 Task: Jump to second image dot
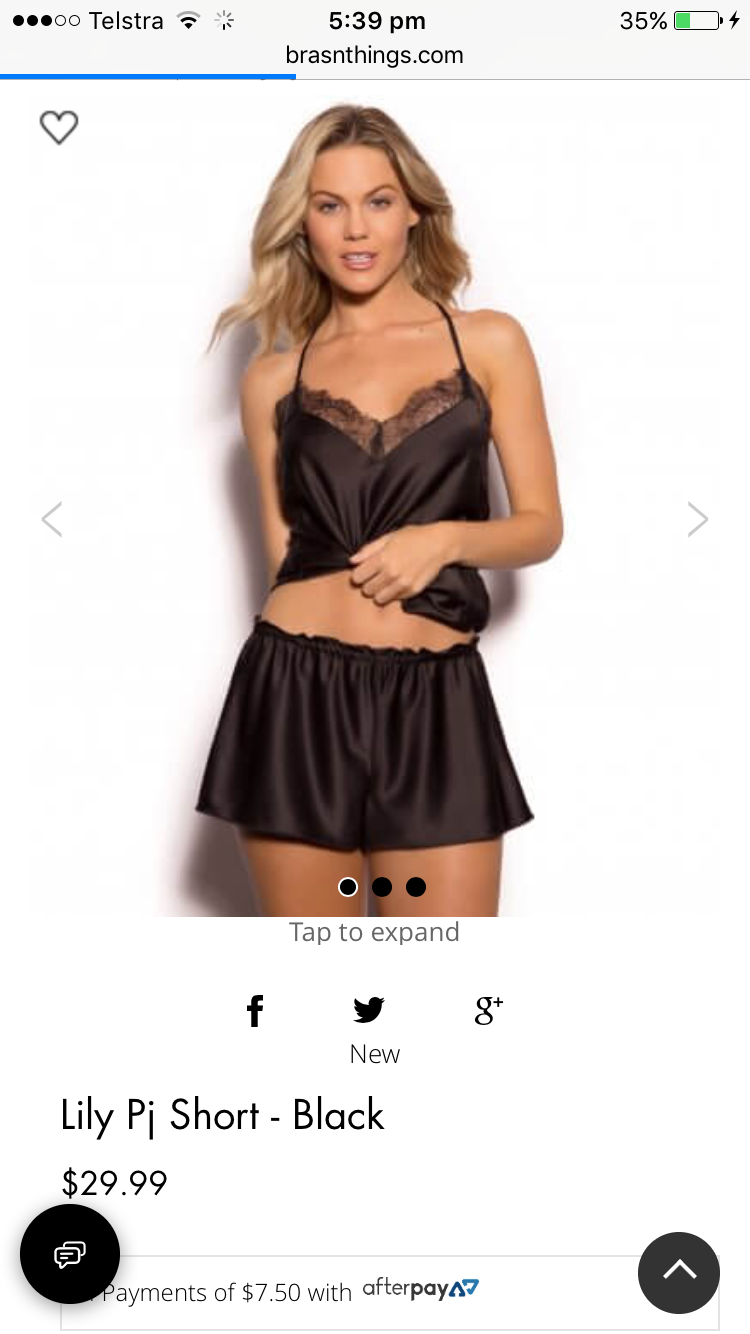coord(382,887)
